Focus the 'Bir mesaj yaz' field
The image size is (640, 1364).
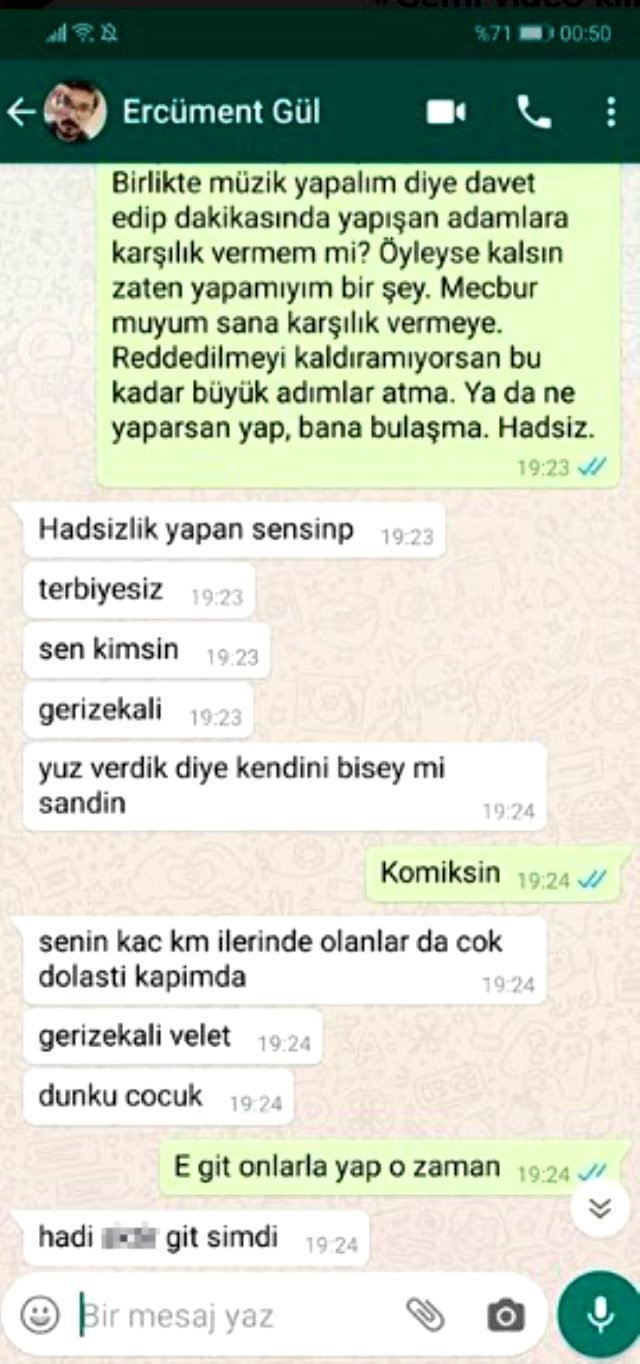click(x=230, y=1315)
